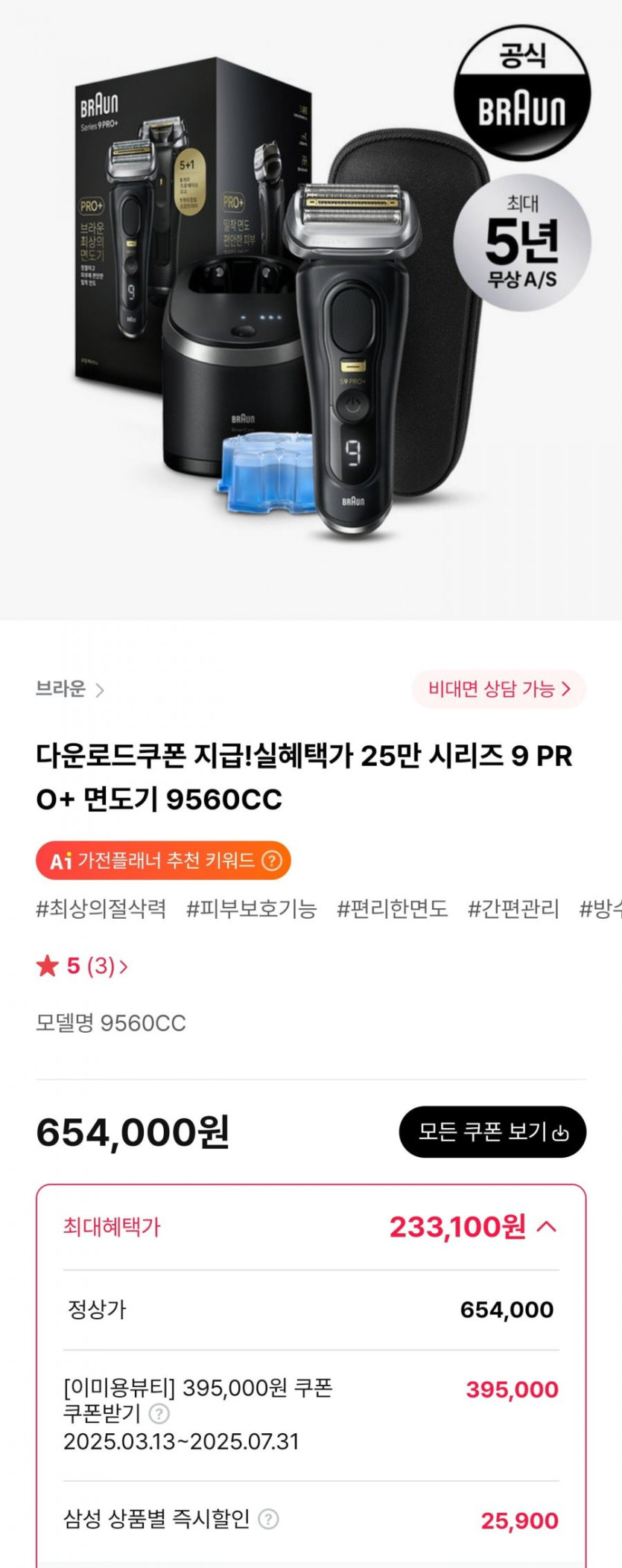Open help for 삼성 상품별 즉시할인
Viewport: 622px width, 1568px height.
pos(268,1520)
